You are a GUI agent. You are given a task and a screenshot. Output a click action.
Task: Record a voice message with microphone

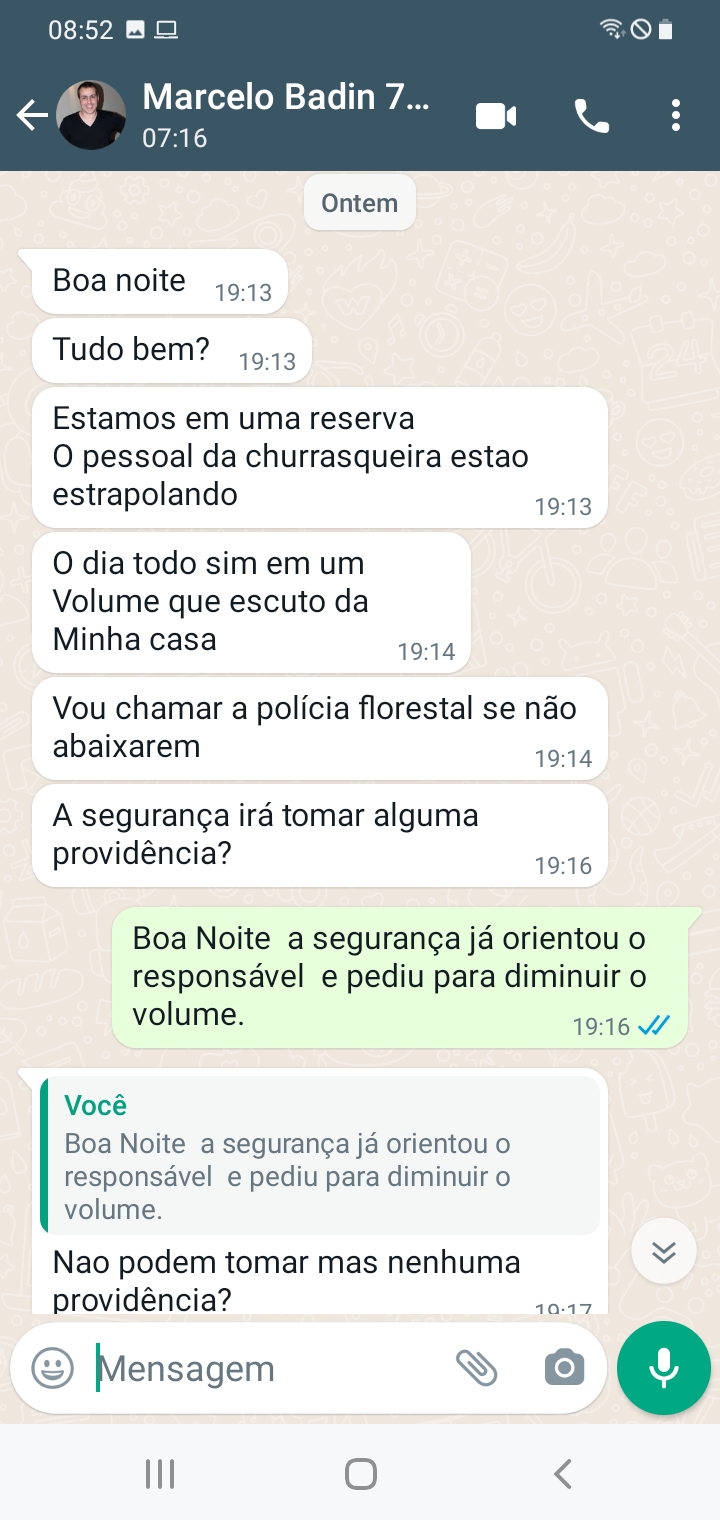(664, 1368)
